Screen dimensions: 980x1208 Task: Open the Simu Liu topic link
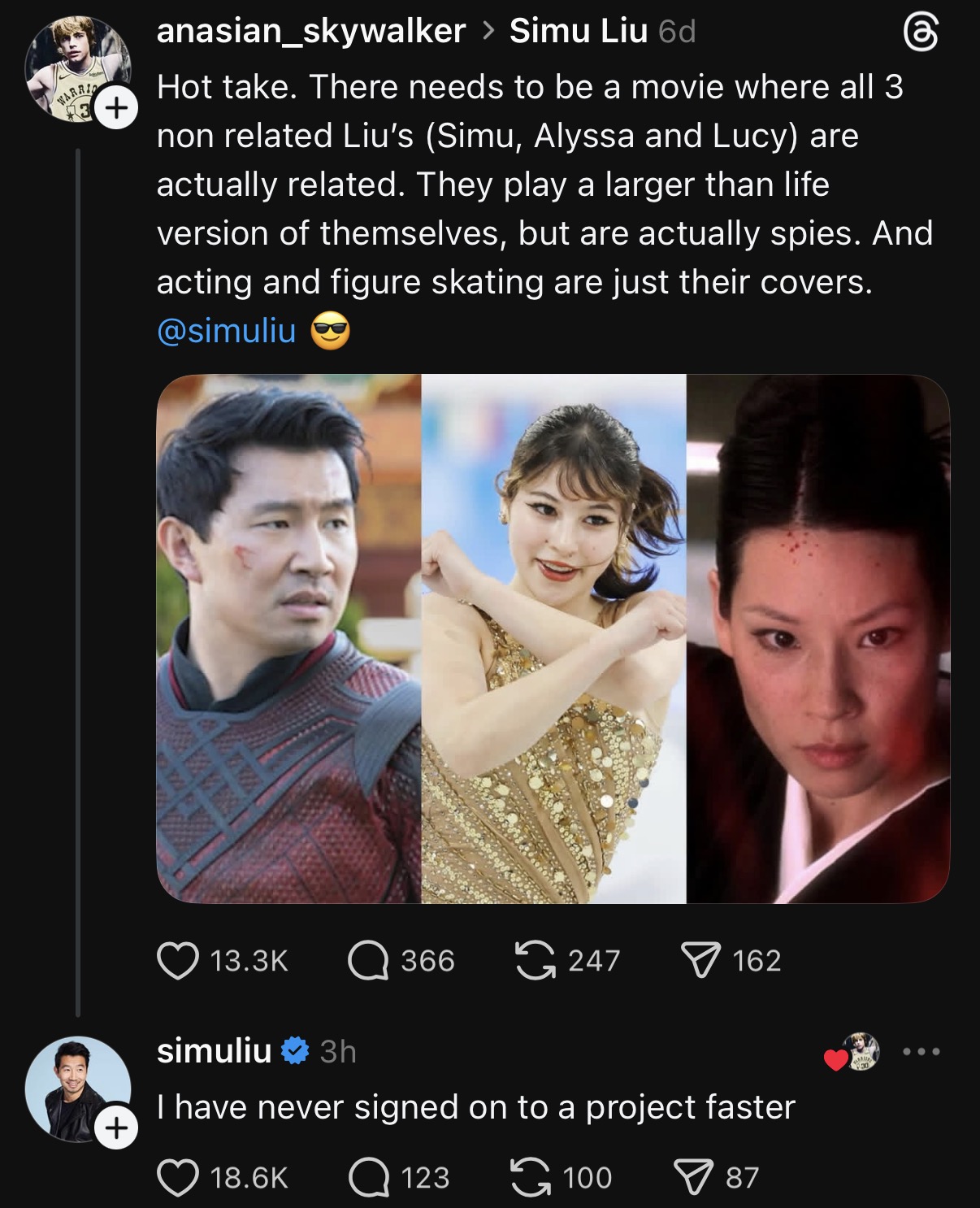[x=578, y=32]
